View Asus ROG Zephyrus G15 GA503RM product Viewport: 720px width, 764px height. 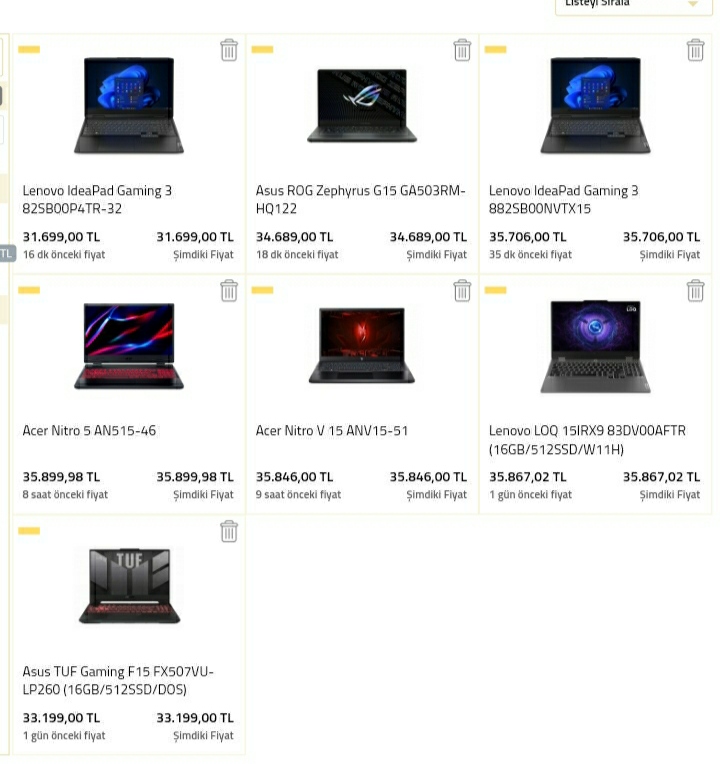pyautogui.click(x=360, y=199)
